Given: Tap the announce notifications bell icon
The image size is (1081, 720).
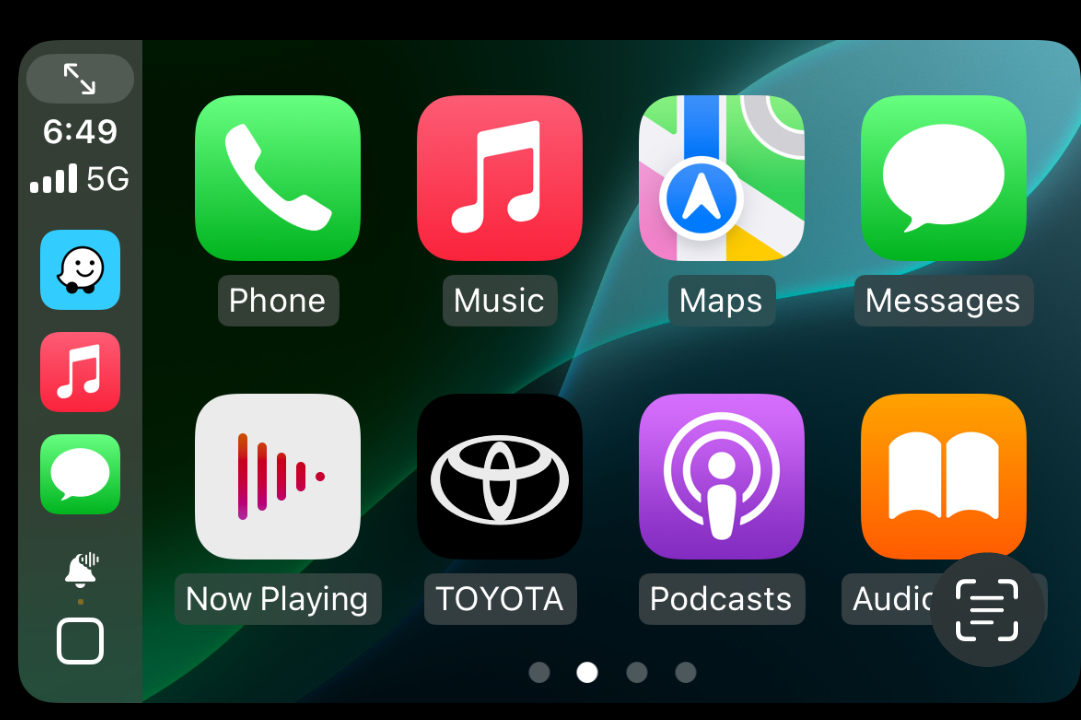Looking at the screenshot, I should 81,570.
